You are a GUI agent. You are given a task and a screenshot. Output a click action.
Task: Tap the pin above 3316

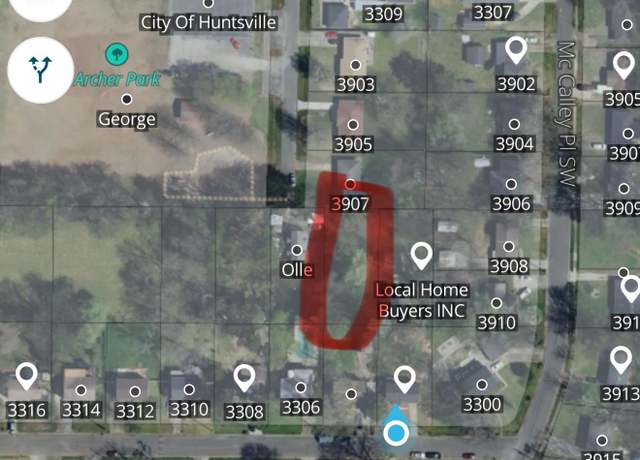coord(26,377)
